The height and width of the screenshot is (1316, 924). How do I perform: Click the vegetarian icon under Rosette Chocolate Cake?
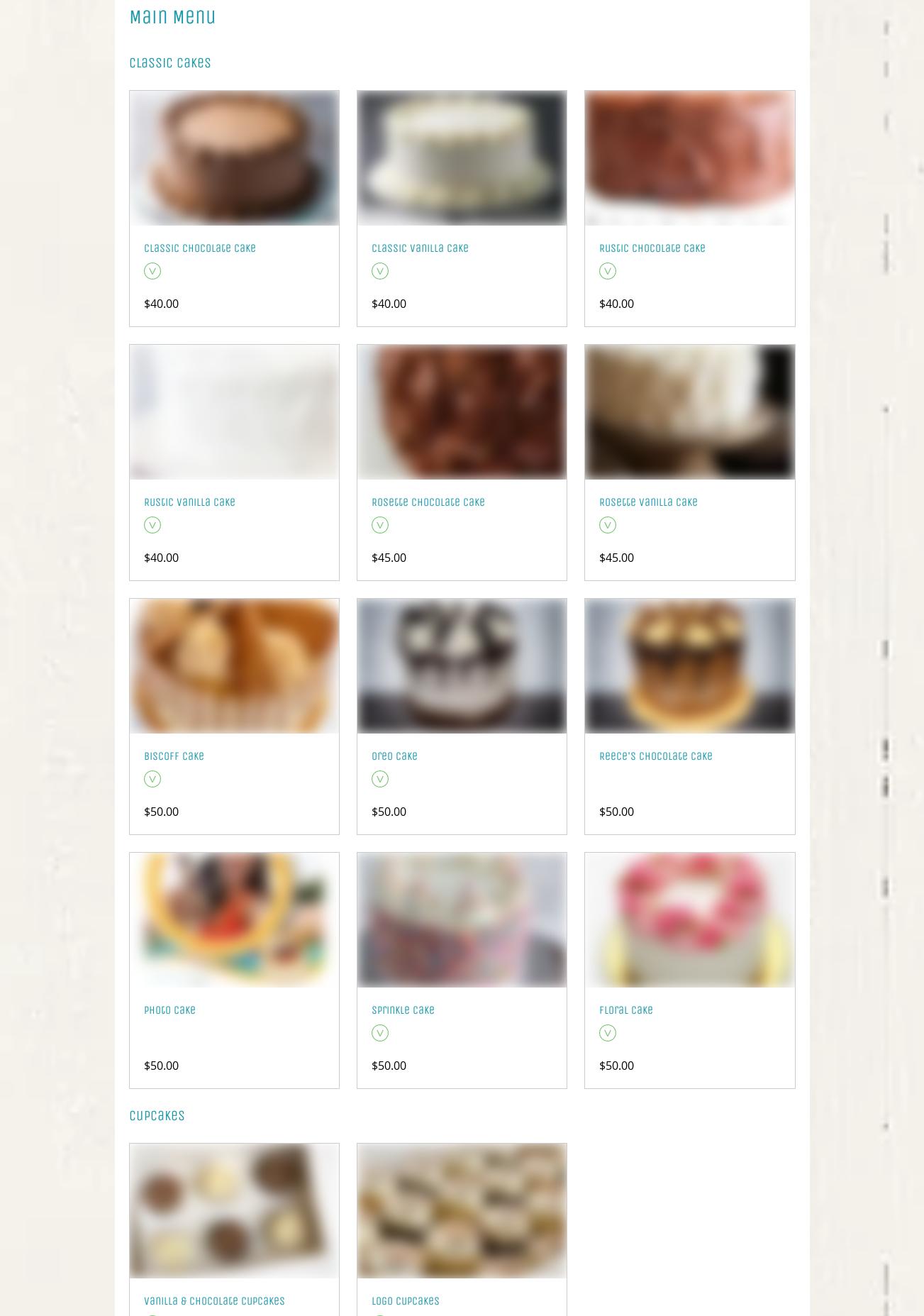[379, 525]
